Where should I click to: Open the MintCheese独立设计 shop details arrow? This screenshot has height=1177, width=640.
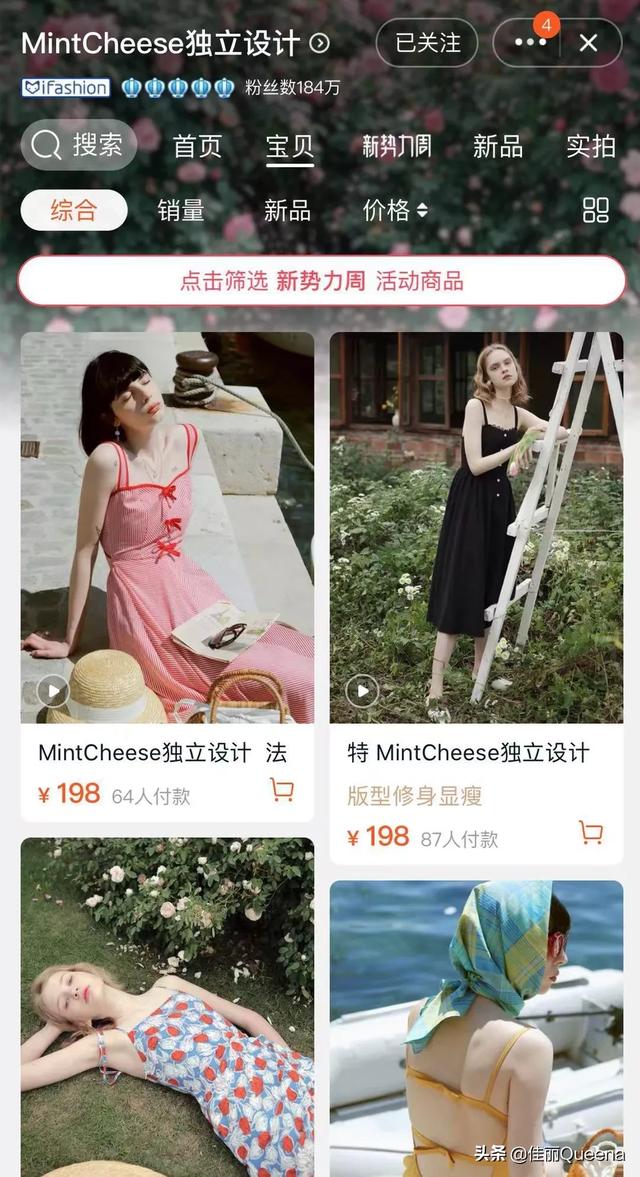click(320, 44)
